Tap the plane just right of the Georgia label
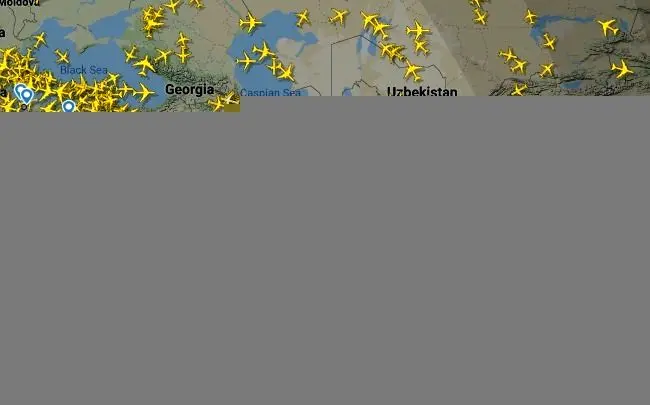Image resolution: width=650 pixels, height=405 pixels. (x=226, y=100)
